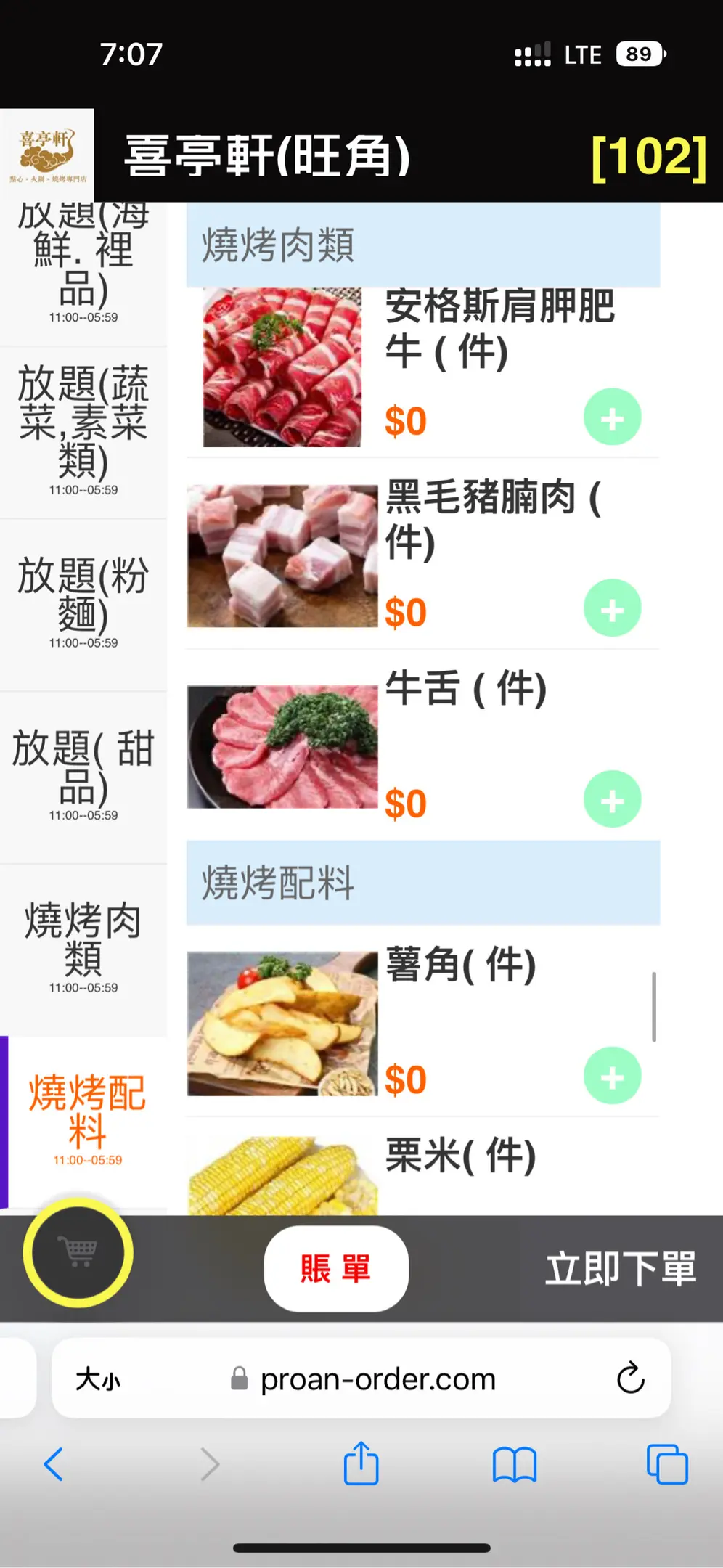Open the browser share sheet

[361, 1464]
